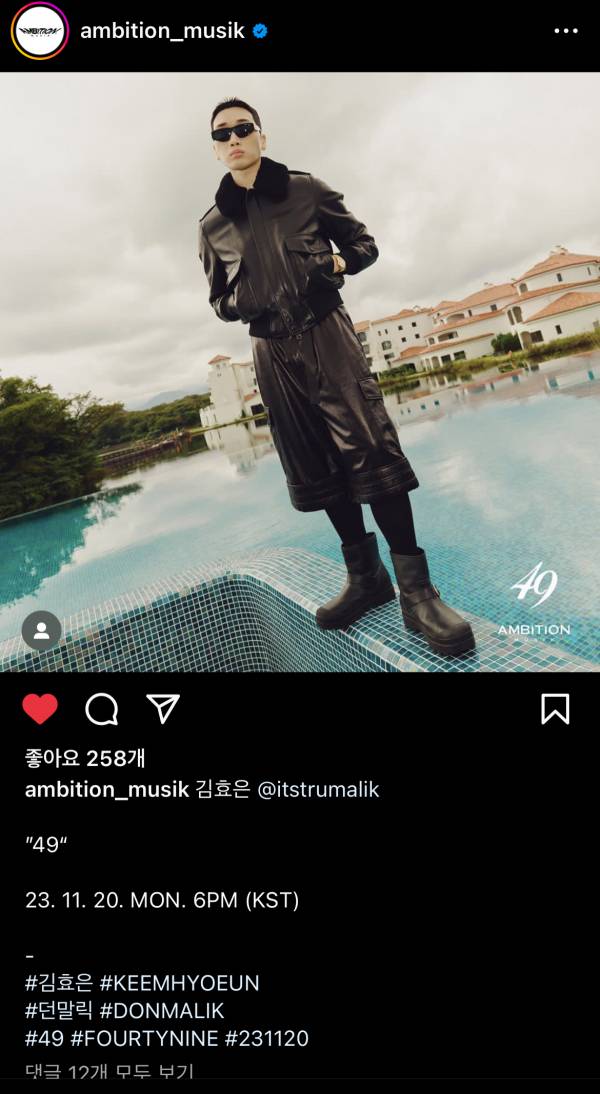Open hashtag #김효은

58,983
